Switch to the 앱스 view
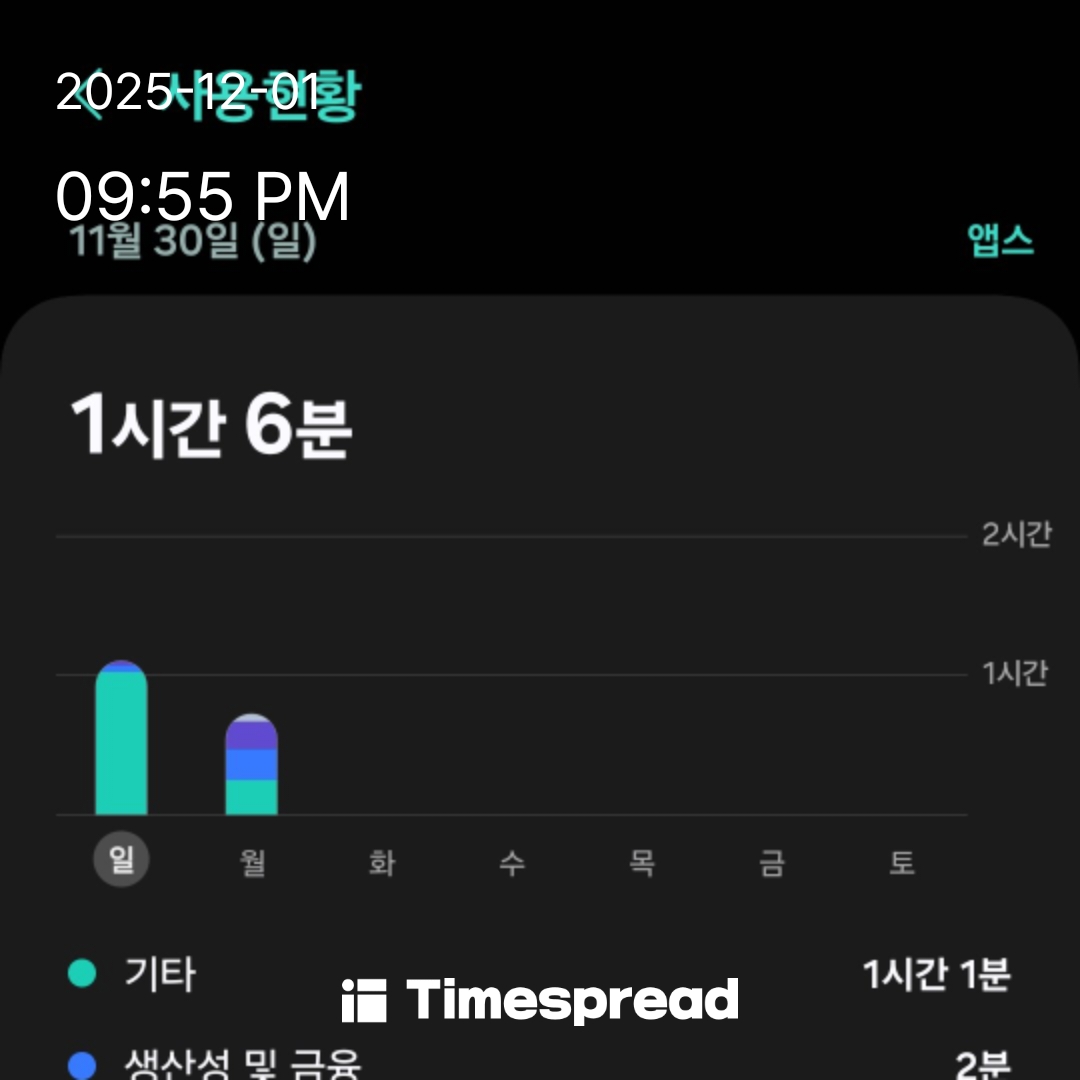This screenshot has width=1080, height=1080. pyautogui.click(x=999, y=241)
